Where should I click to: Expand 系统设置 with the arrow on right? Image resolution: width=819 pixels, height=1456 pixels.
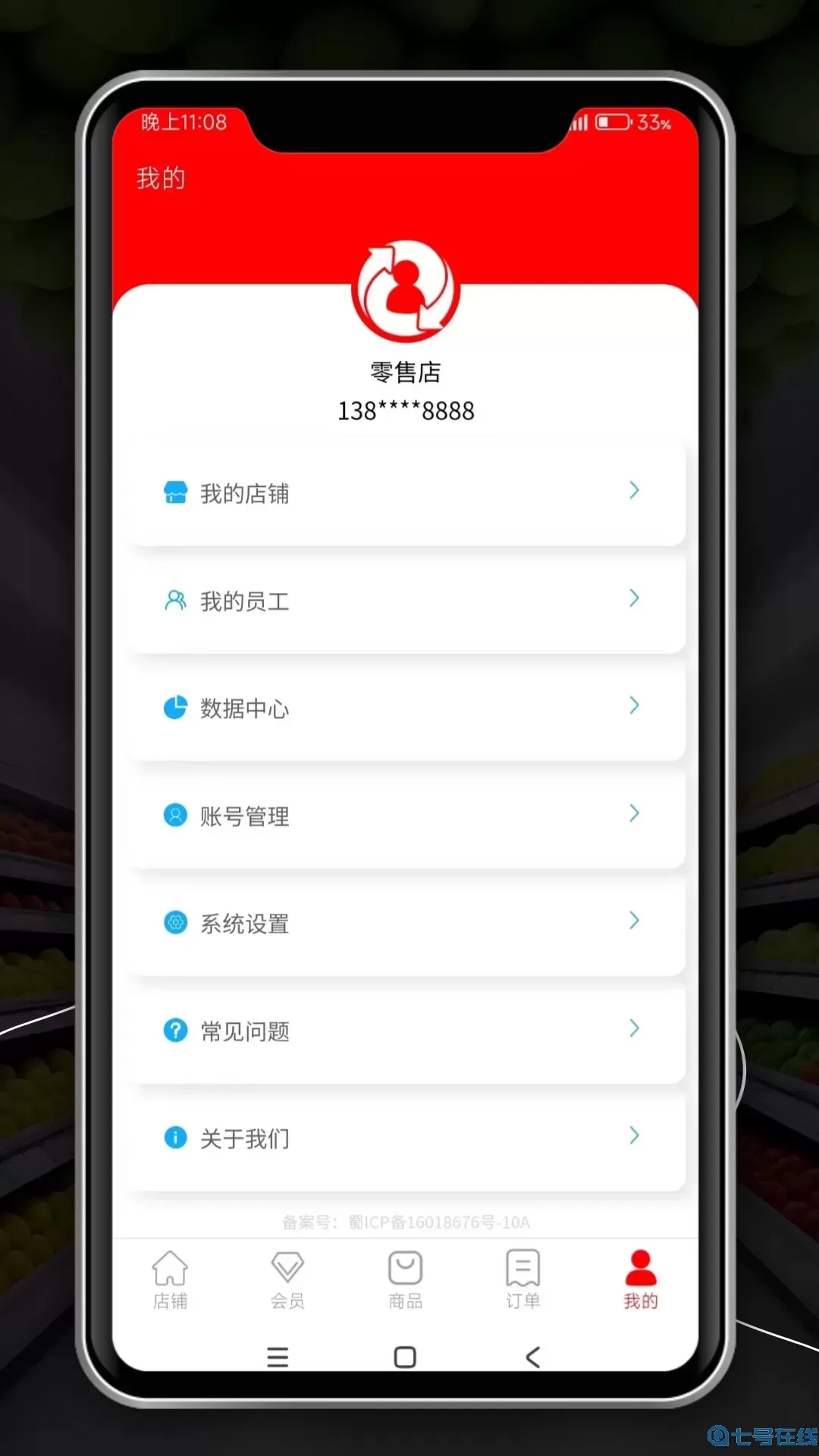click(634, 921)
